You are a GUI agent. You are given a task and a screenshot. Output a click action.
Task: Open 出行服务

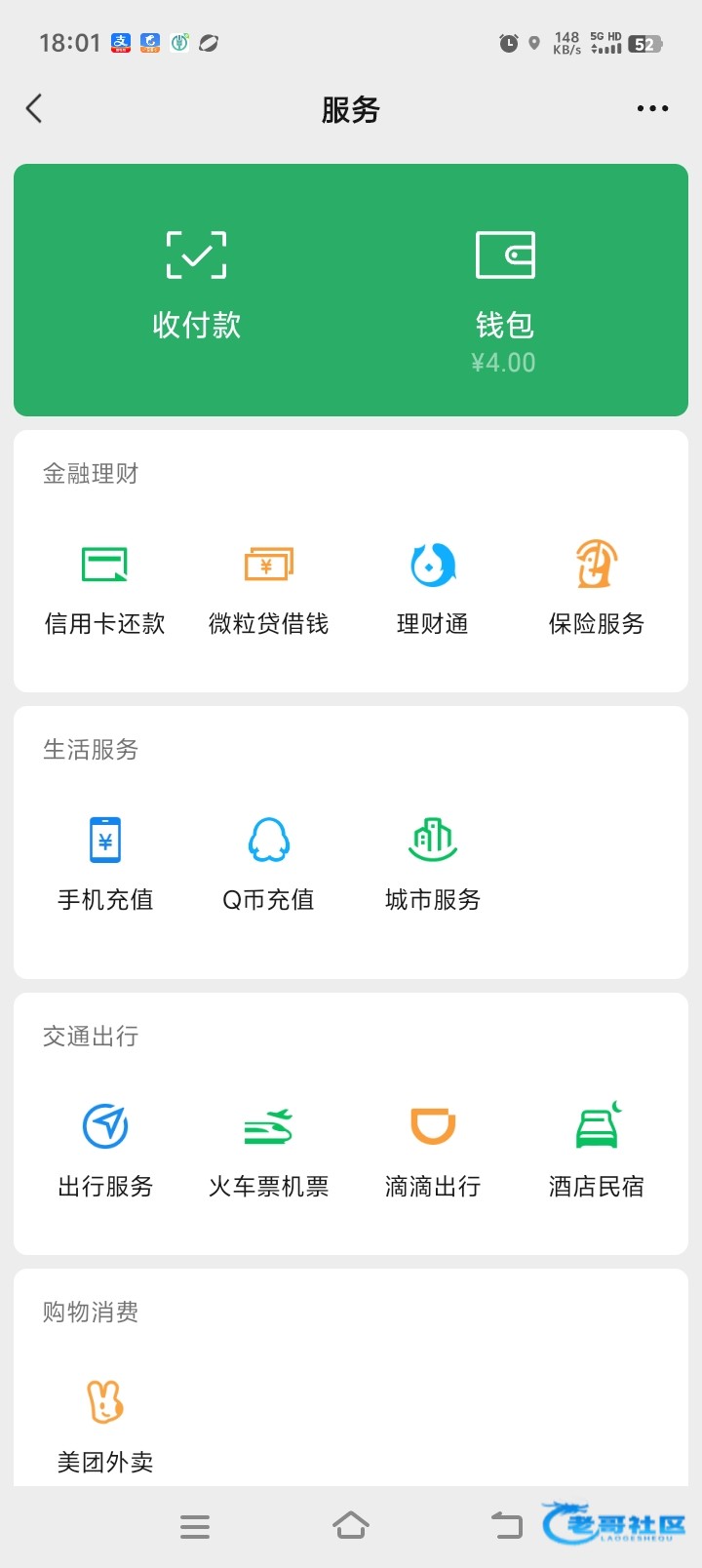coord(105,1149)
